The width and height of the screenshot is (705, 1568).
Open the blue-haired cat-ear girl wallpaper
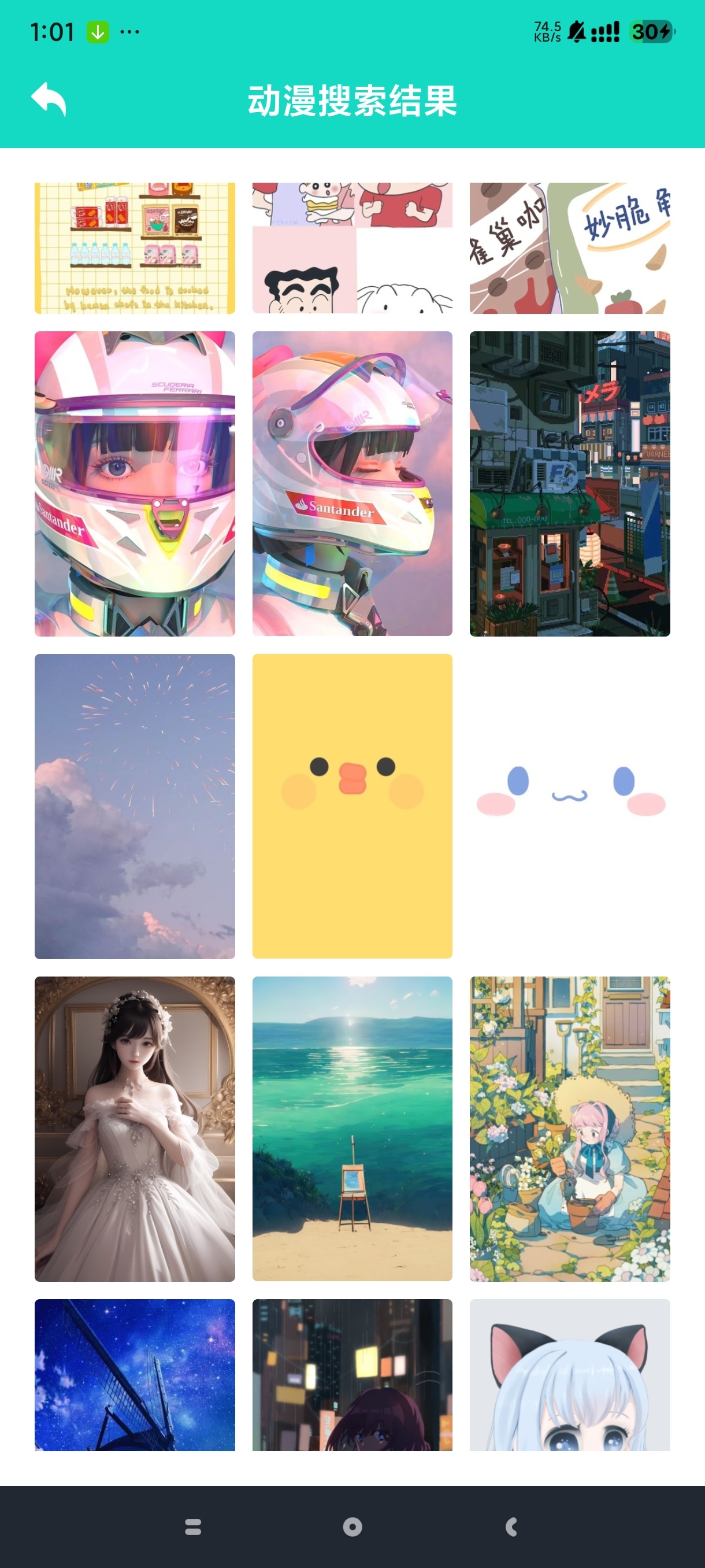point(569,1374)
